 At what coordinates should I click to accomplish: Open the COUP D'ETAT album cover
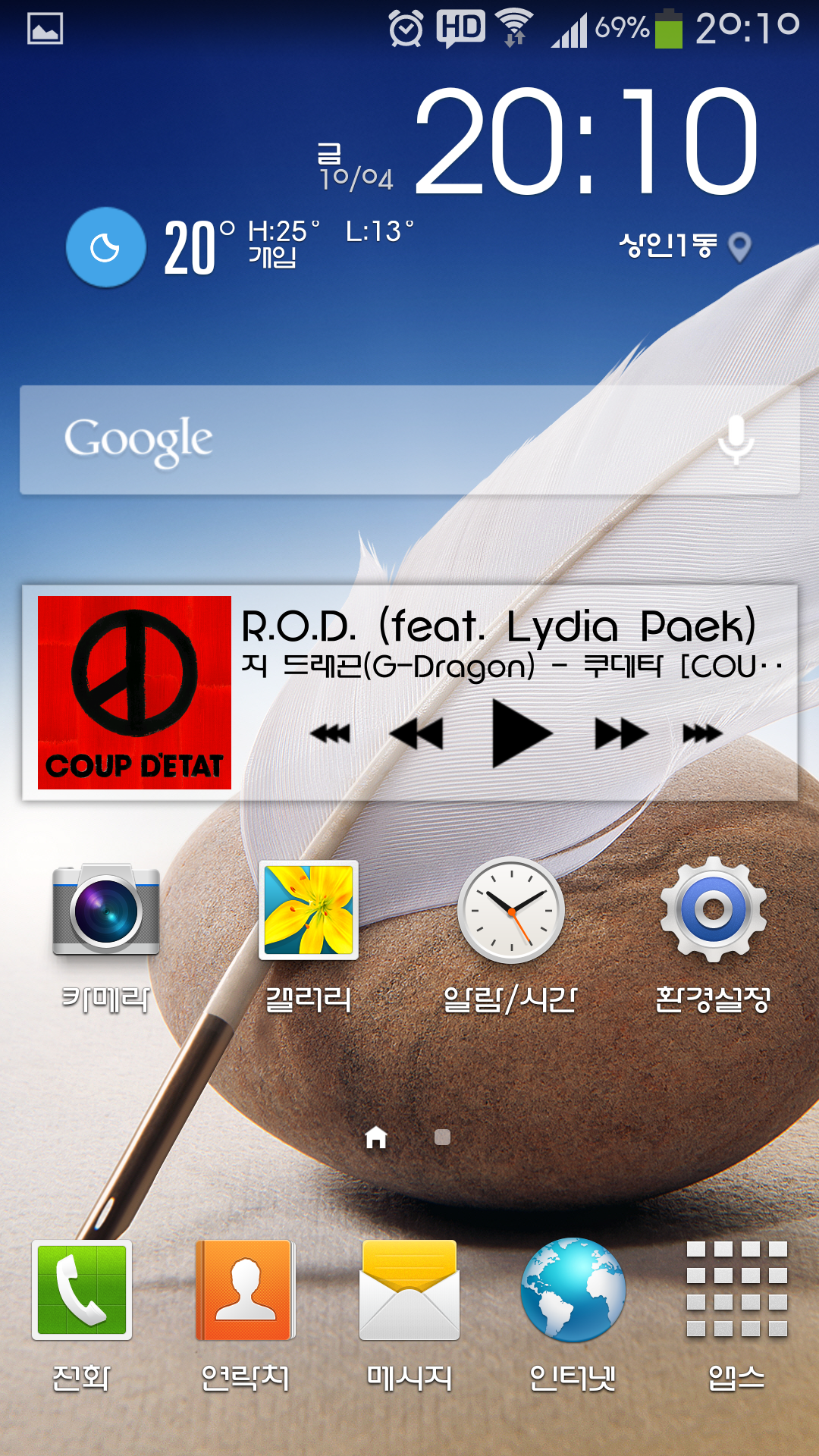[134, 692]
